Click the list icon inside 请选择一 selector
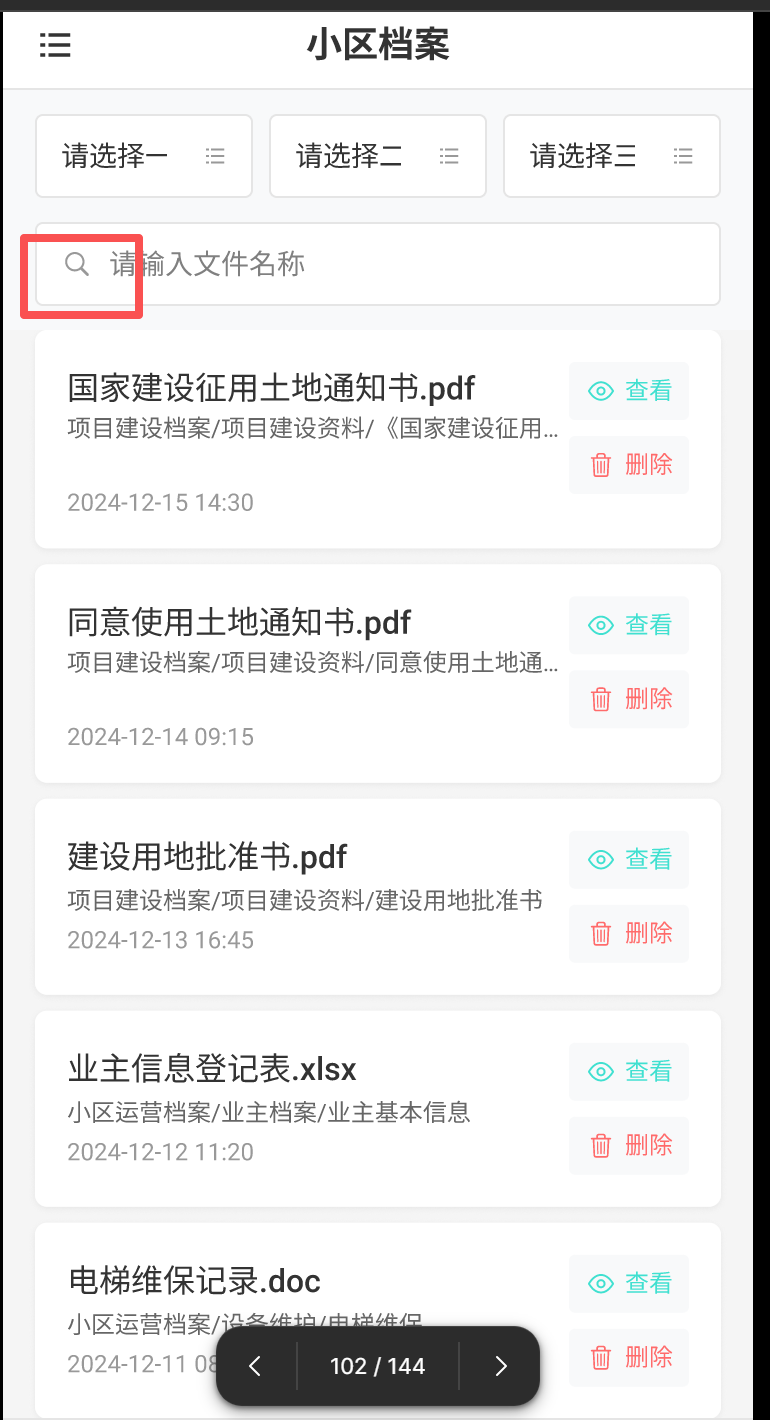The height and width of the screenshot is (1420, 770). [215, 156]
